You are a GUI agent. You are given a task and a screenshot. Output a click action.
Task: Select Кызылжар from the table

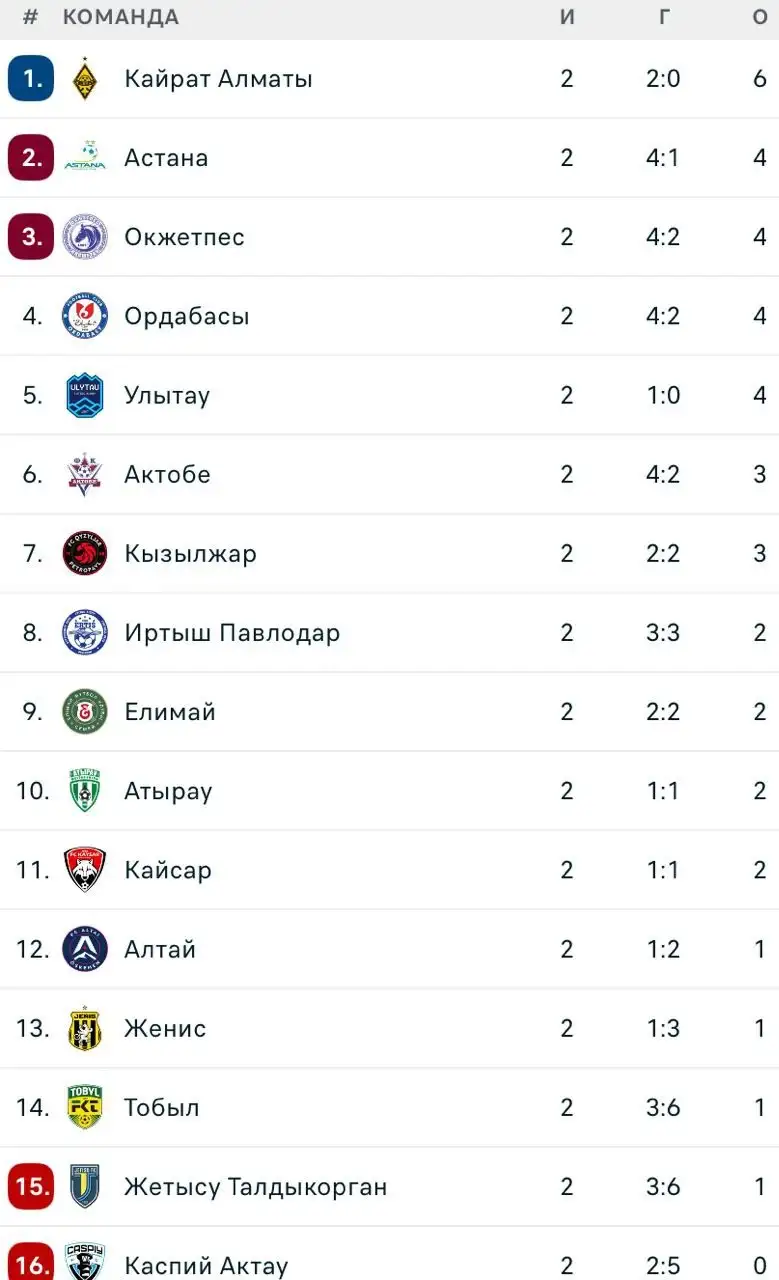point(190,553)
